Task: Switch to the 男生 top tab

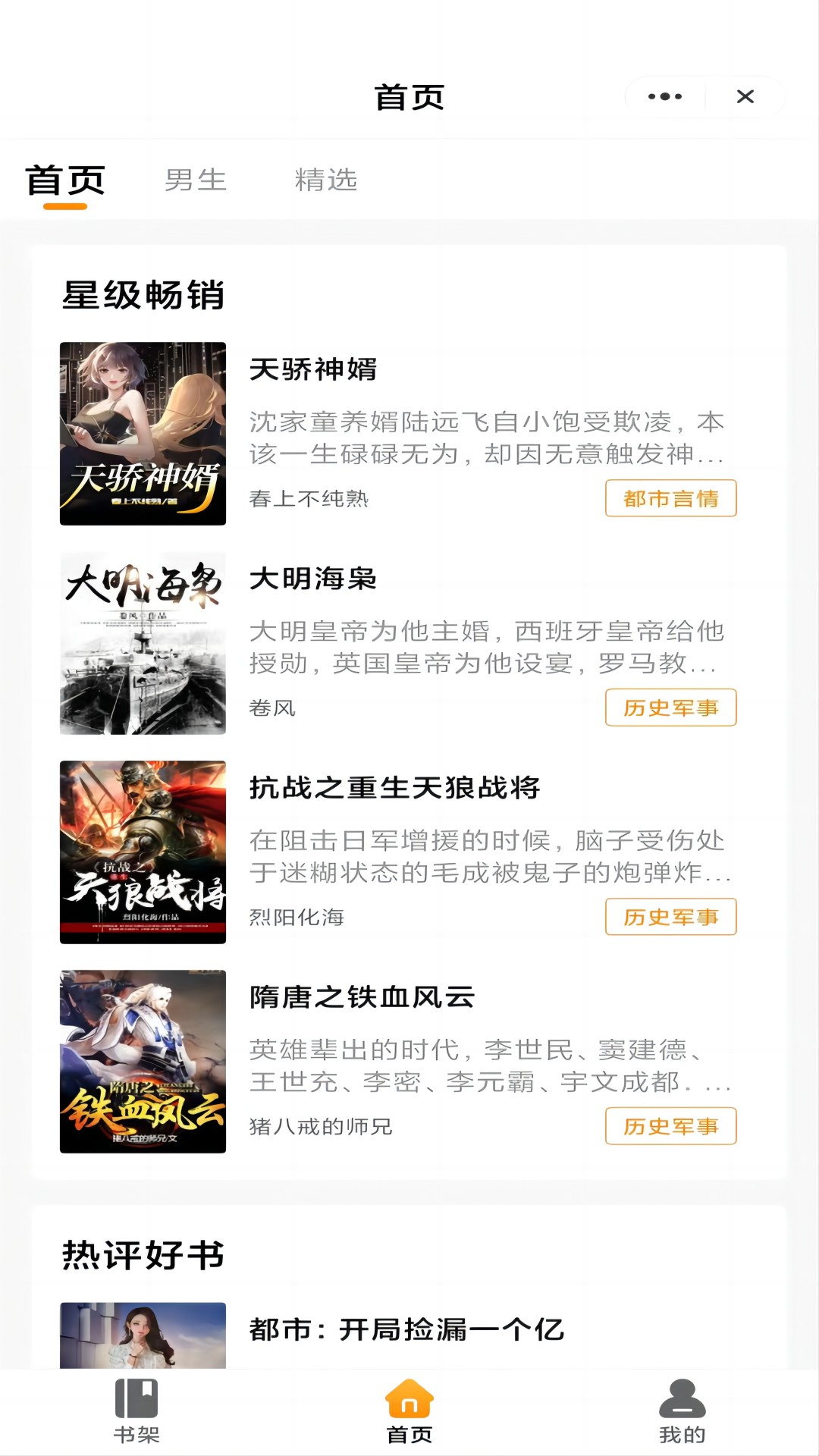Action: click(196, 180)
